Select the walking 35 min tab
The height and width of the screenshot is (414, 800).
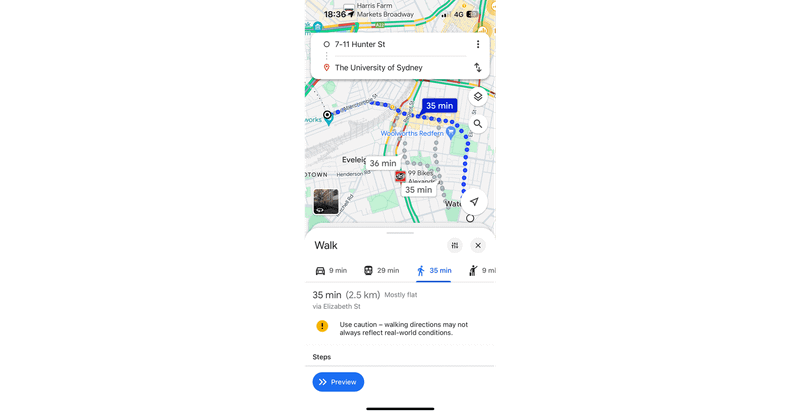[x=433, y=270]
